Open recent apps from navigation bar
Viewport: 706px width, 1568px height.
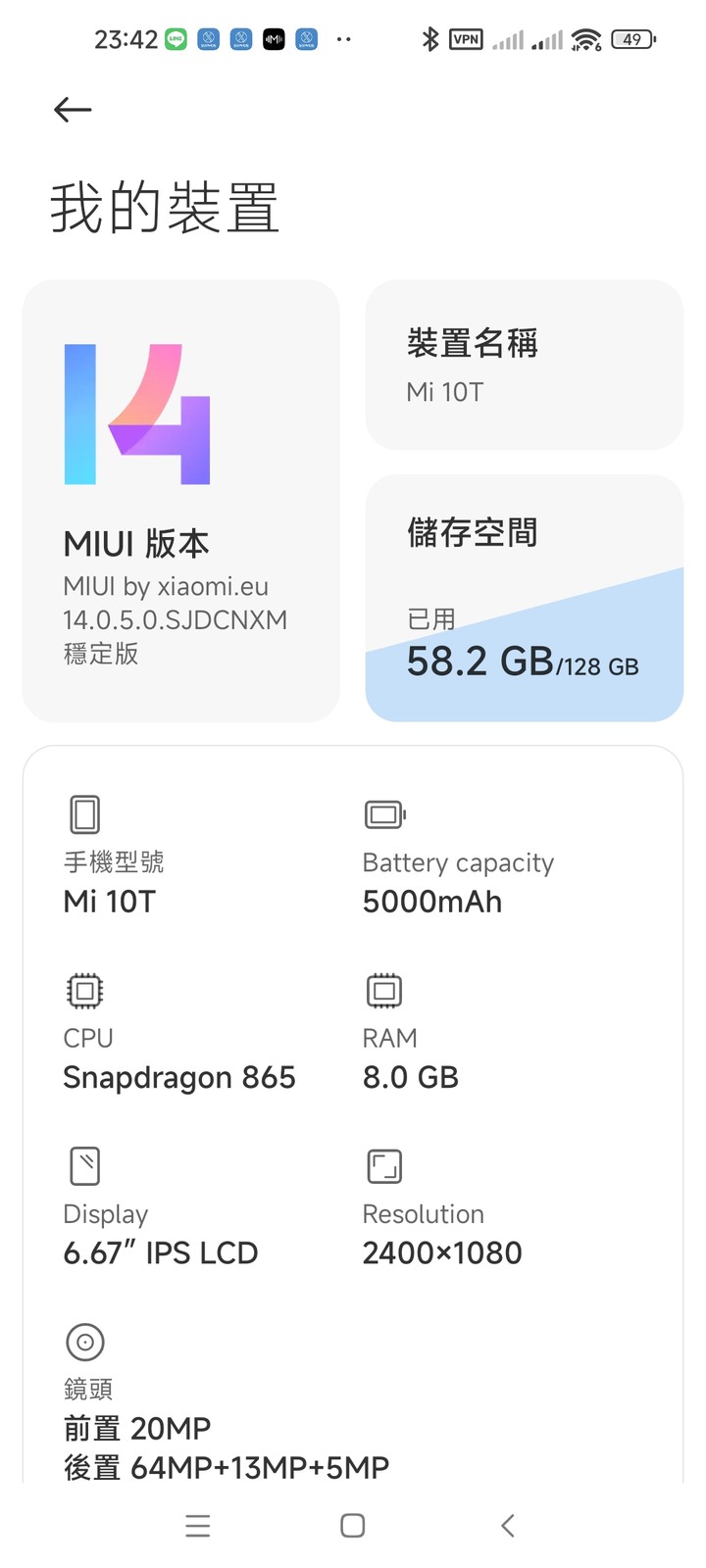tap(198, 1525)
